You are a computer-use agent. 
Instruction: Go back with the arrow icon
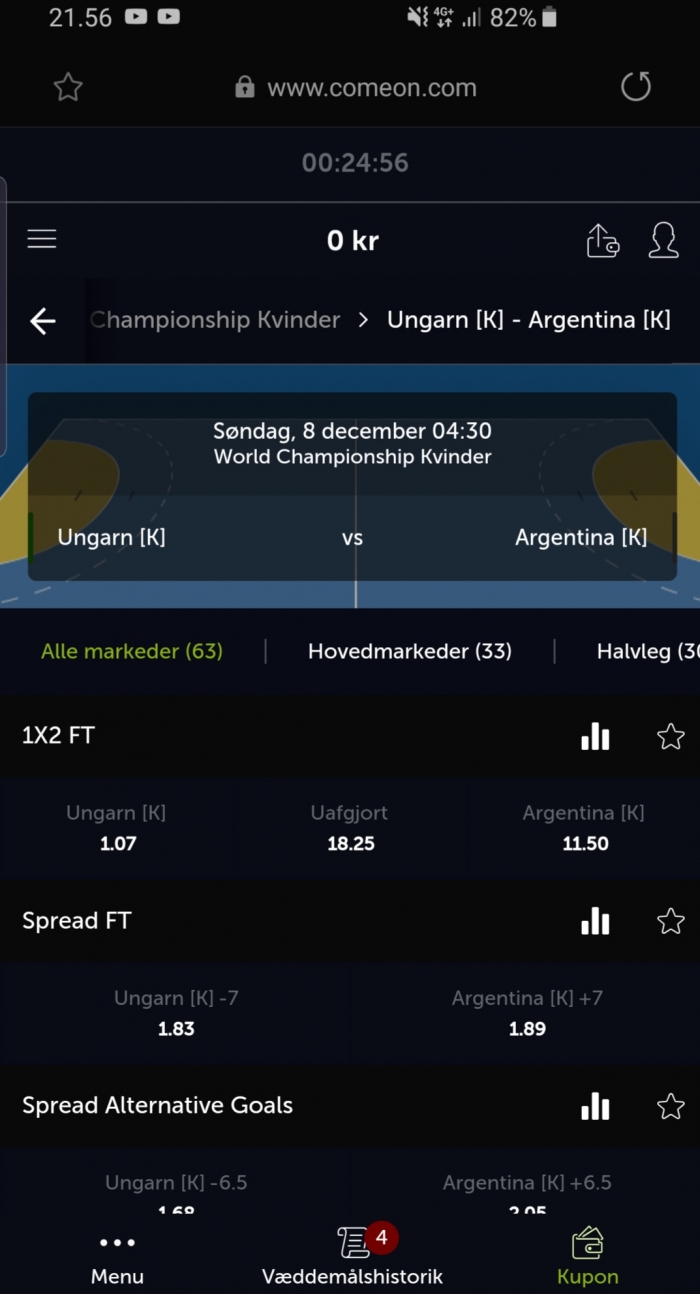point(43,321)
